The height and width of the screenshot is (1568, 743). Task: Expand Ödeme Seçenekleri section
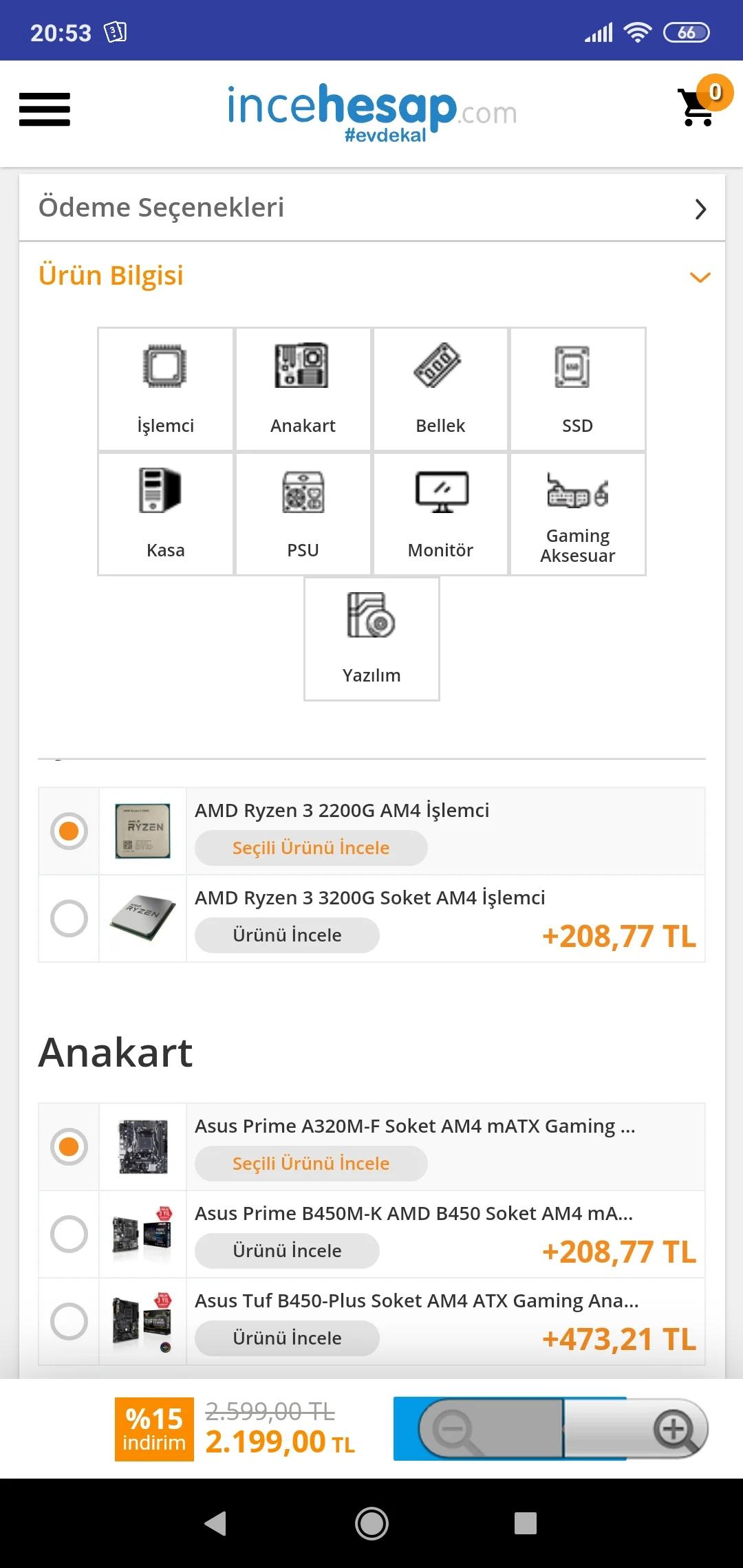371,208
